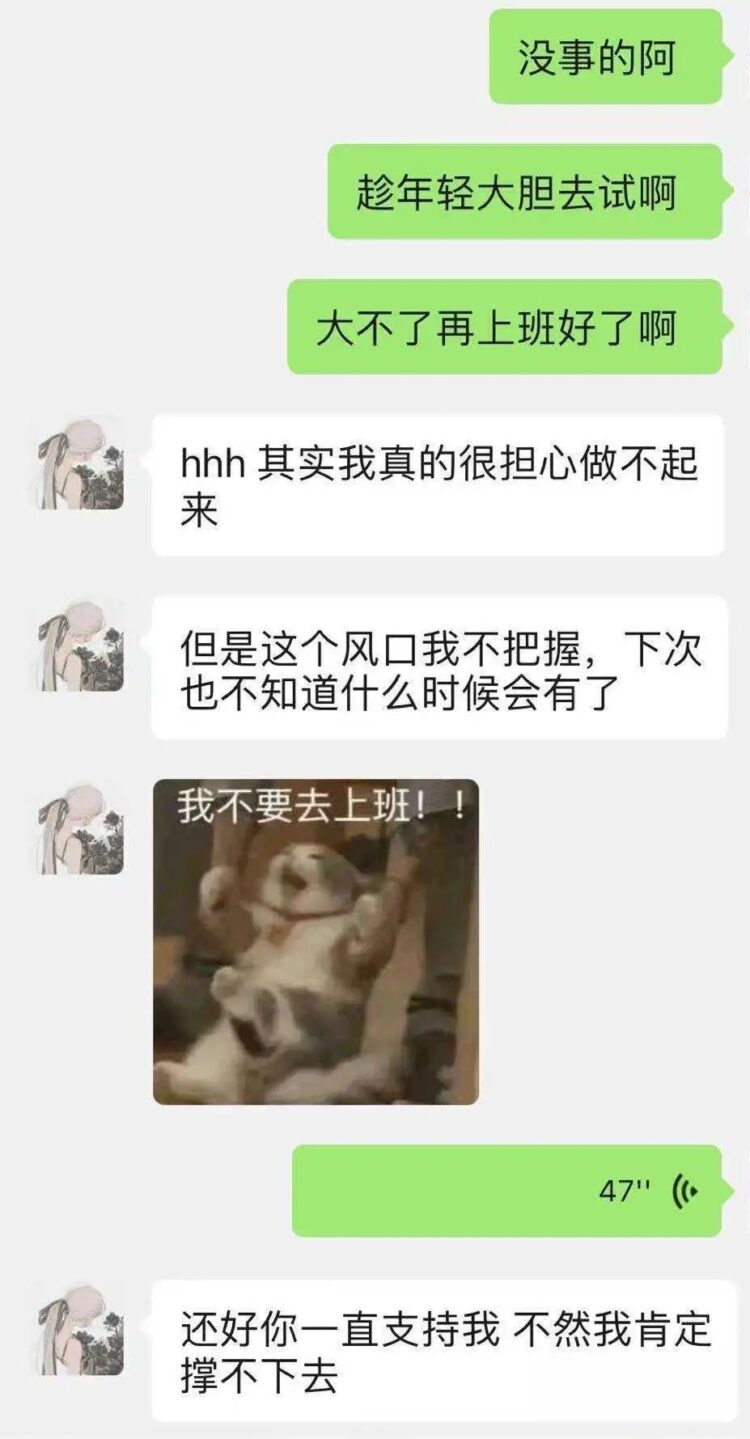This screenshot has height=1439, width=750.
Task: Tap the avatar beside "还好你一直支持我" message
Action: (x=82, y=1330)
